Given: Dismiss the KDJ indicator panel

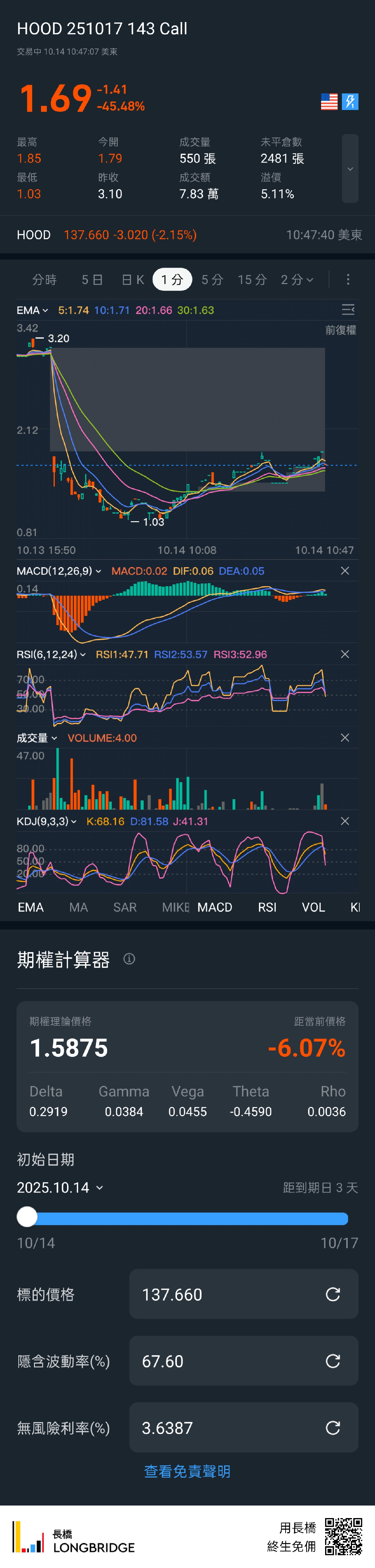Looking at the screenshot, I should tap(345, 821).
